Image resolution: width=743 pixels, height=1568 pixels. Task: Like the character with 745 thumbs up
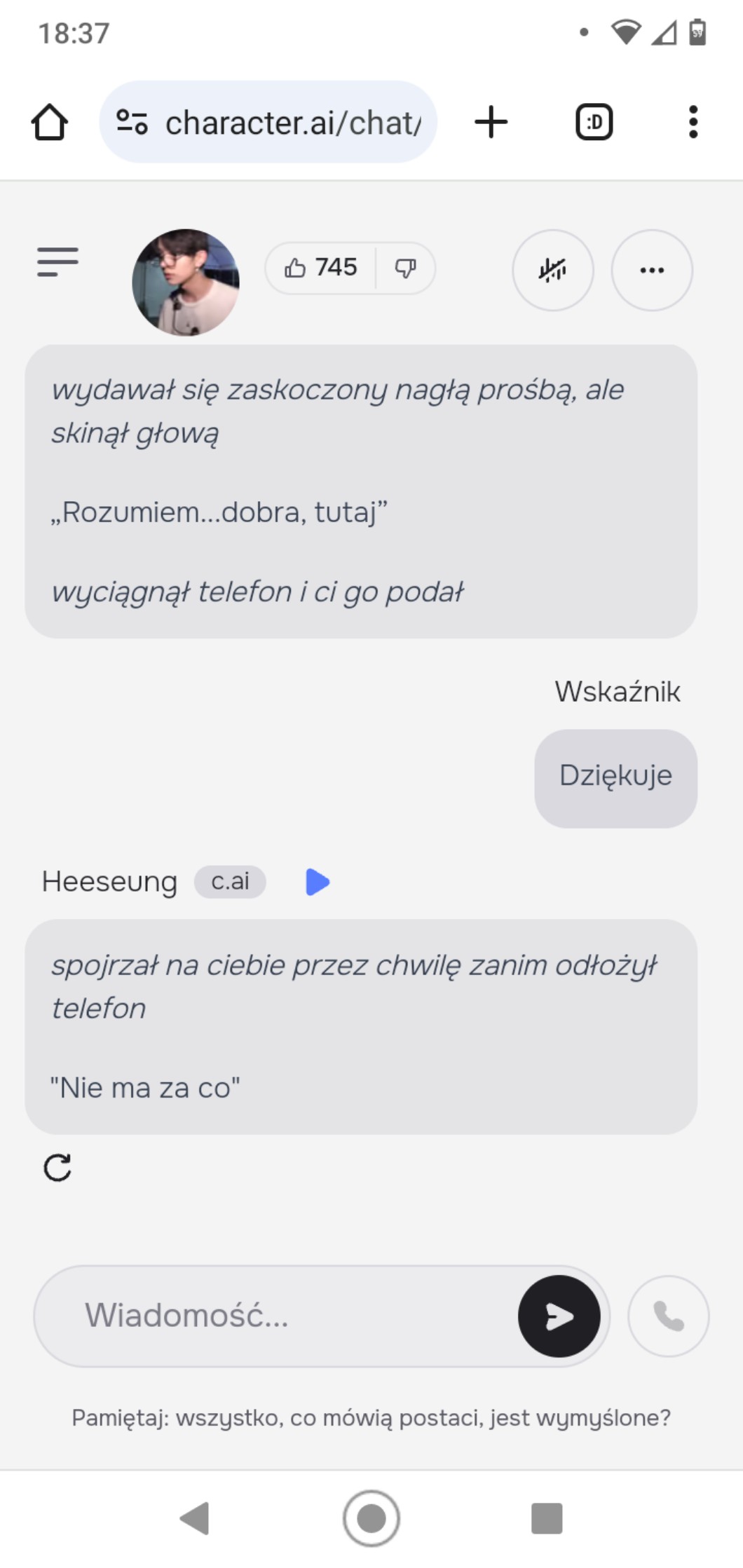click(x=320, y=268)
